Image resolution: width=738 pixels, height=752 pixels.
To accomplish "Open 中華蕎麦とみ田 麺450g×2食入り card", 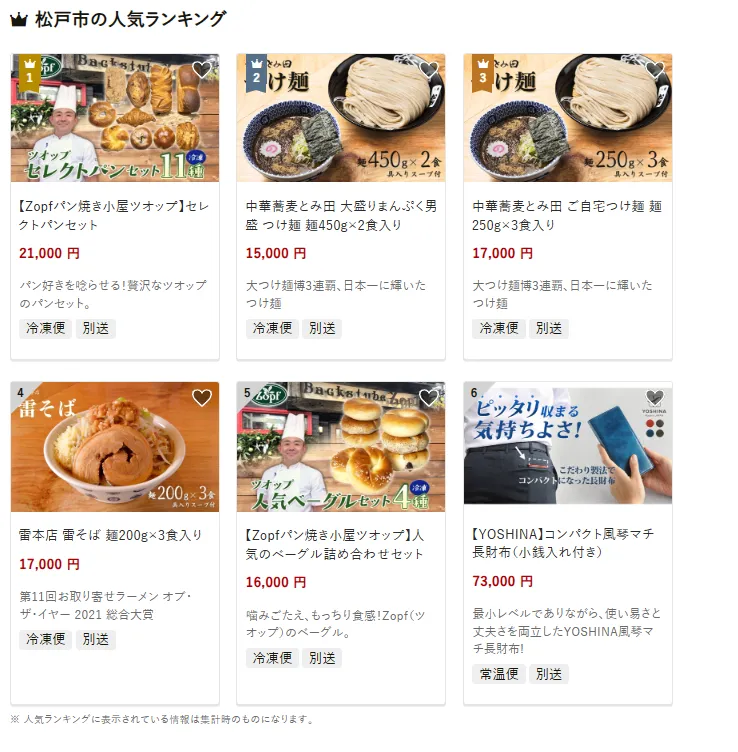I will pos(341,215).
